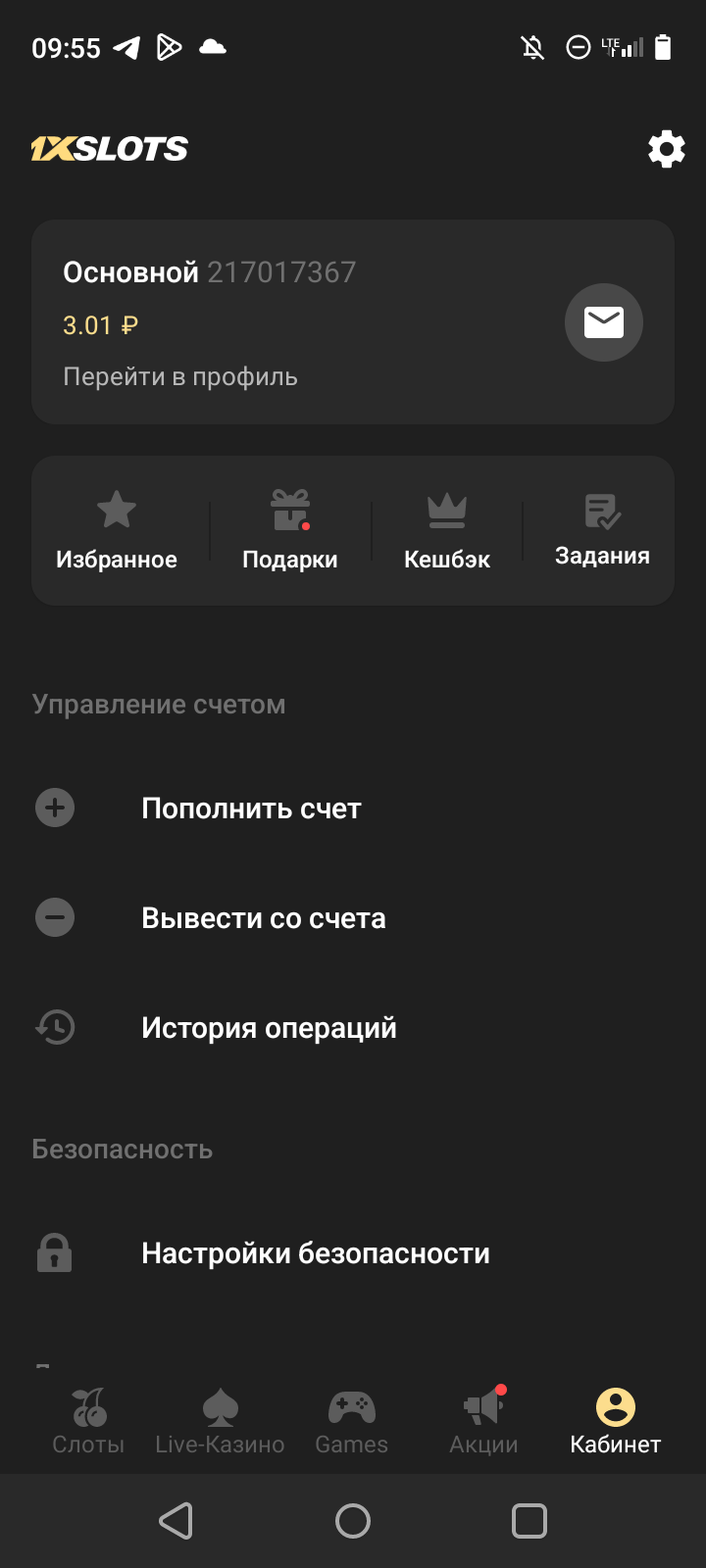This screenshot has width=706, height=1568.
Task: Switch to the Акции tab
Action: click(483, 1421)
